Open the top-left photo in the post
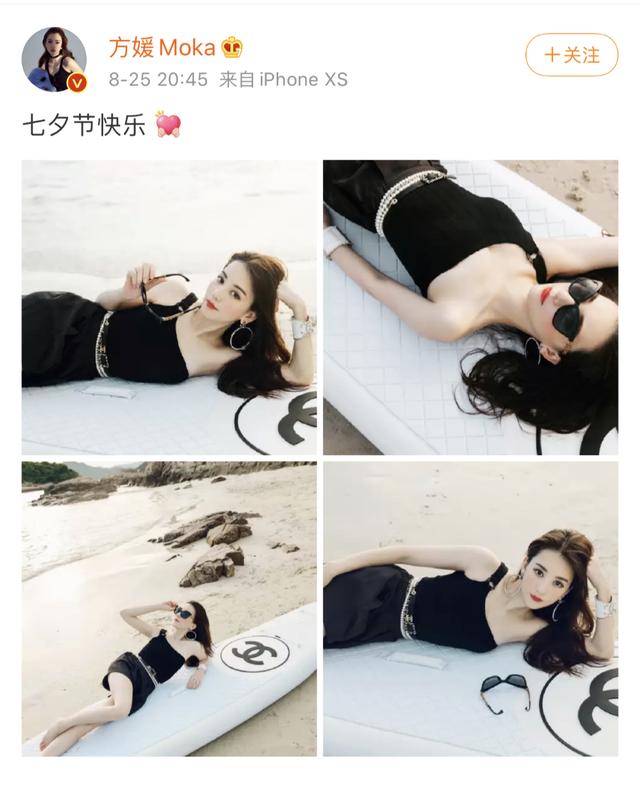640x790 pixels. (x=169, y=307)
